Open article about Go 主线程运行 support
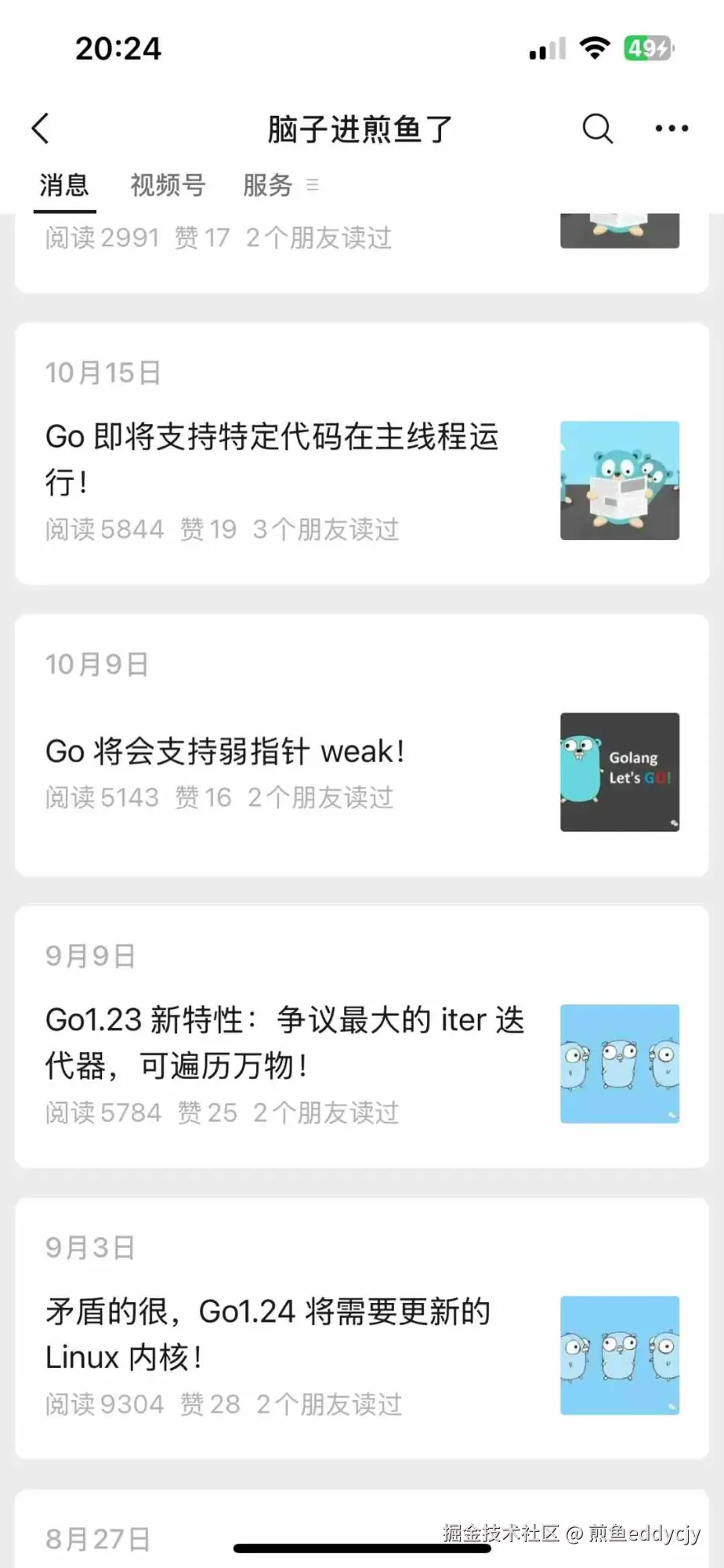Viewport: 724px width, 1568px height. tap(272, 459)
